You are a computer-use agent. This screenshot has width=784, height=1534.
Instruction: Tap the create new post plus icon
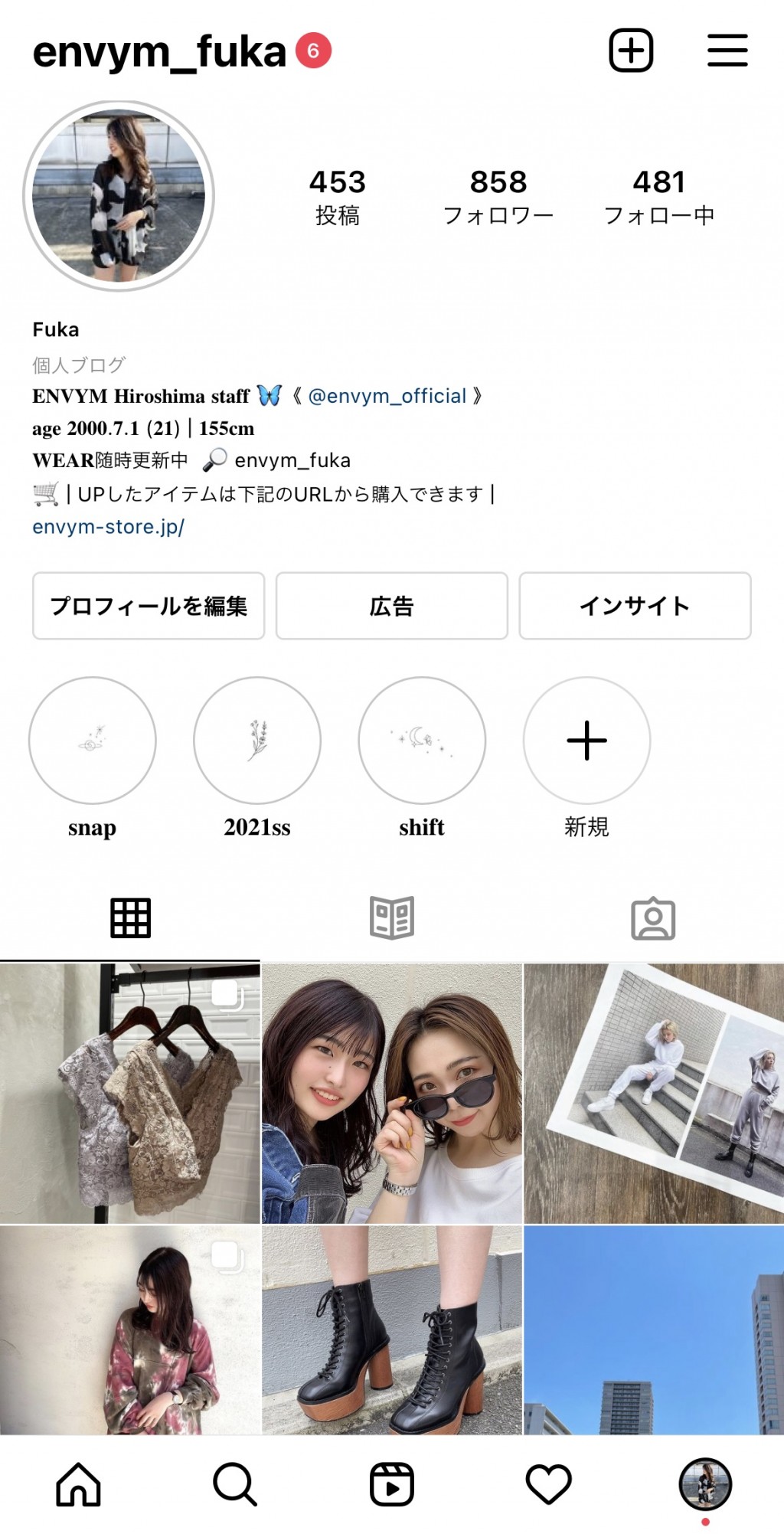point(631,51)
